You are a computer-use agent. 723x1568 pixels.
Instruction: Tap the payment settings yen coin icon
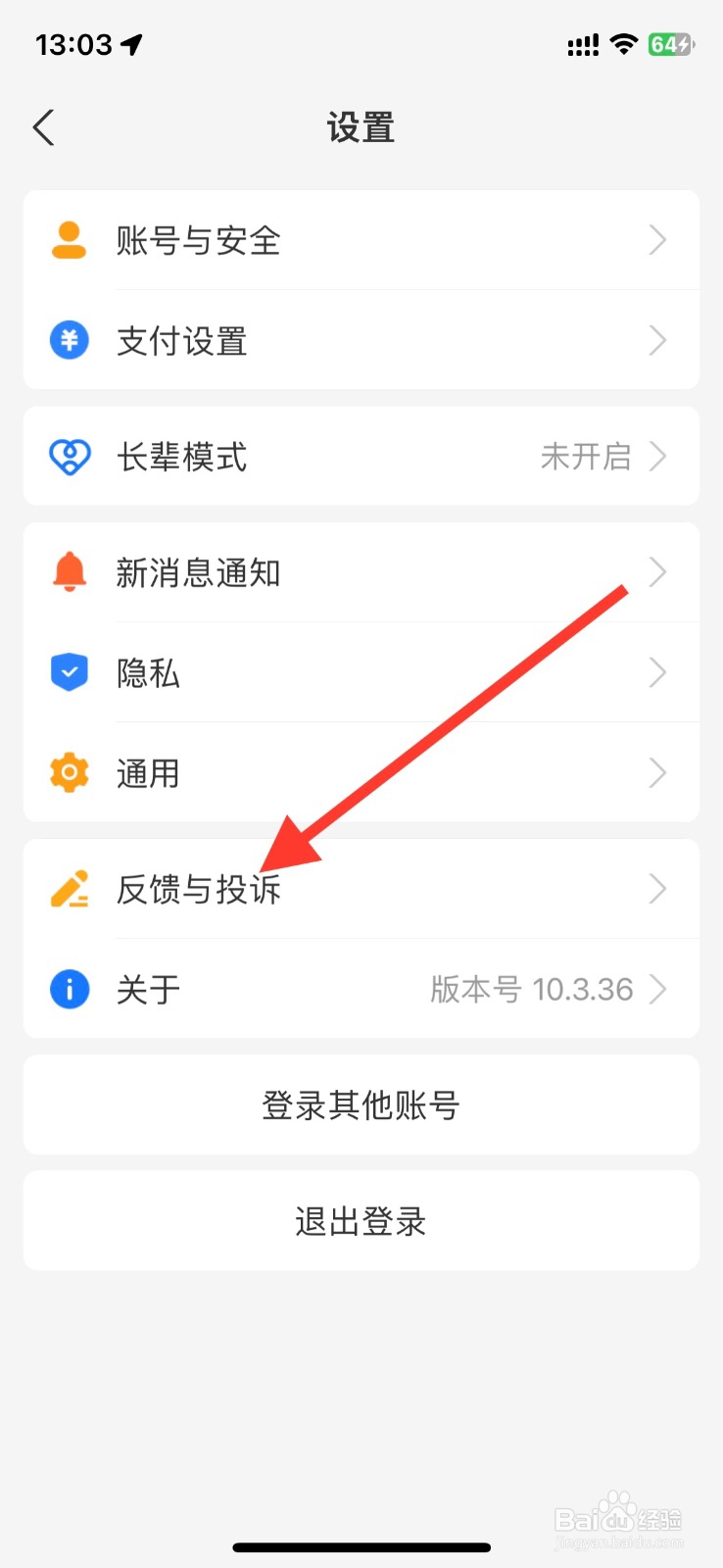point(69,340)
